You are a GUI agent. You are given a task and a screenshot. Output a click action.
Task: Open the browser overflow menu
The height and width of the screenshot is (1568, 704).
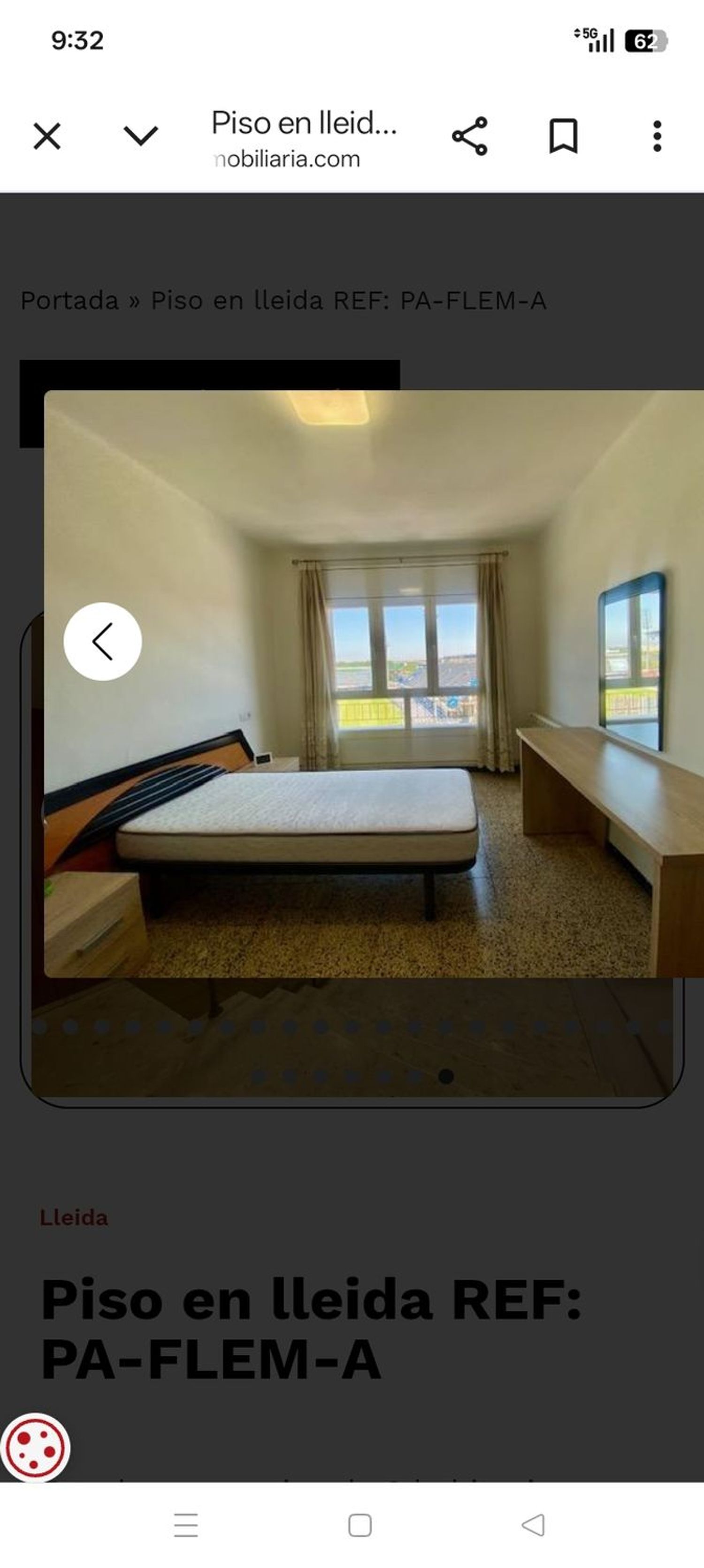coord(657,136)
